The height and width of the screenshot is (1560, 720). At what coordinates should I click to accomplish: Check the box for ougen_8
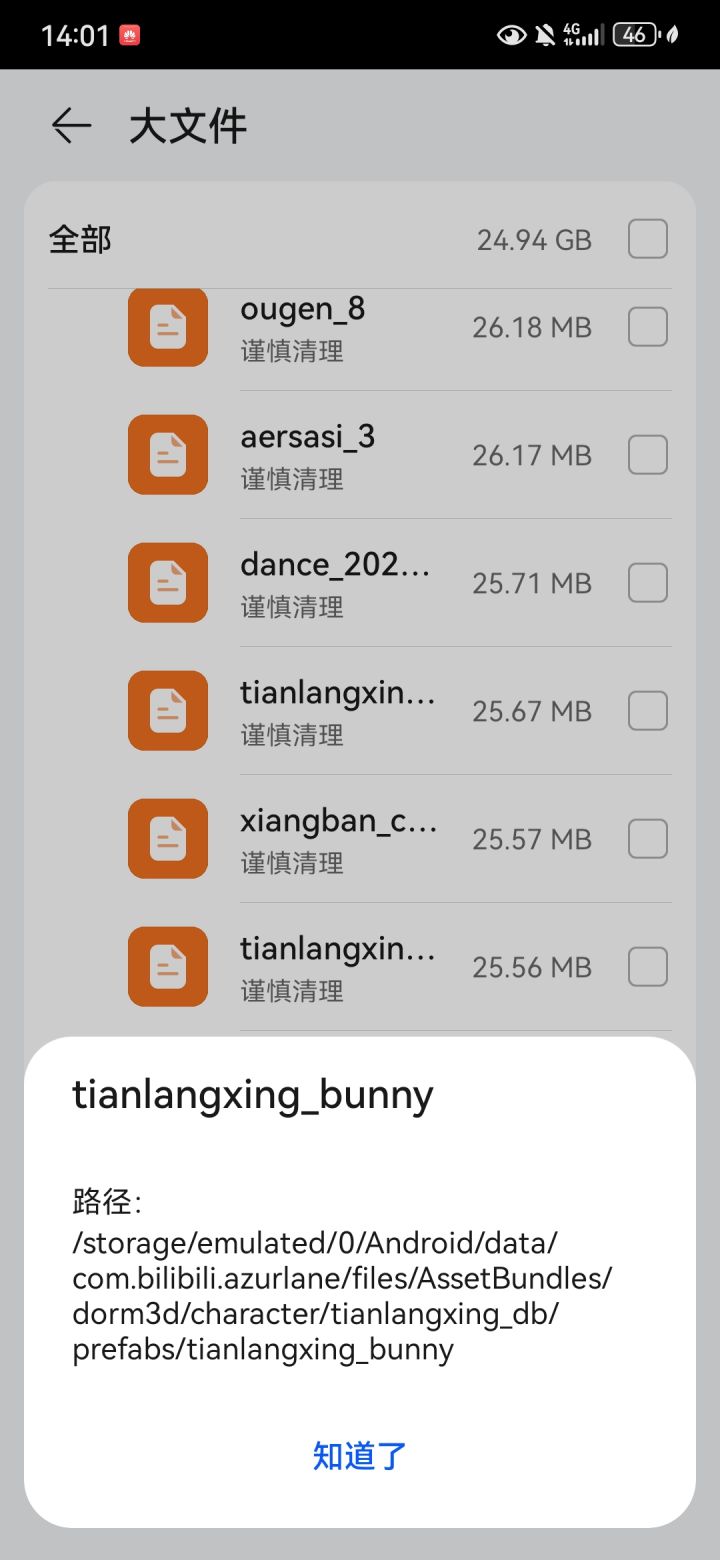648,326
